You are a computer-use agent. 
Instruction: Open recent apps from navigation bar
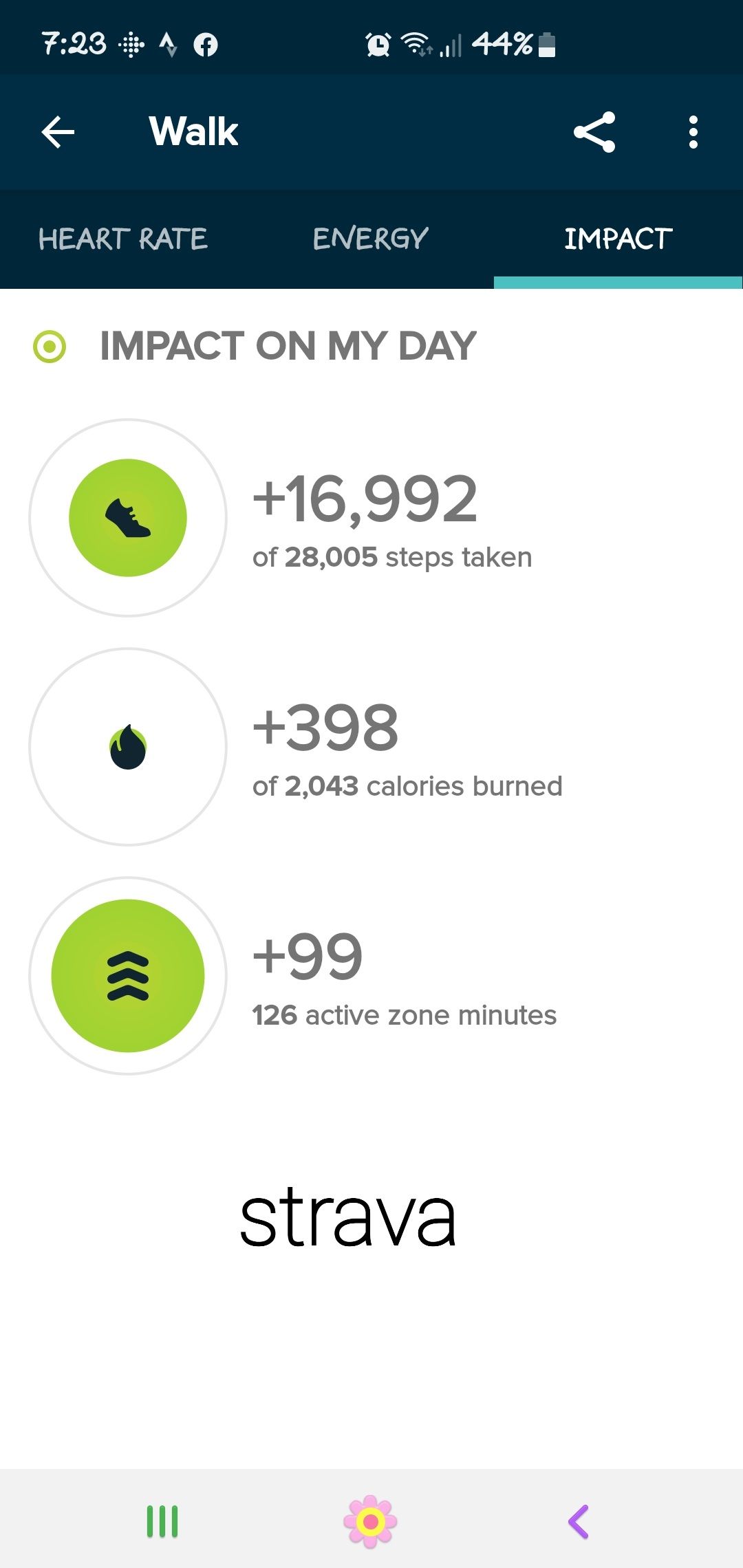tap(162, 1521)
